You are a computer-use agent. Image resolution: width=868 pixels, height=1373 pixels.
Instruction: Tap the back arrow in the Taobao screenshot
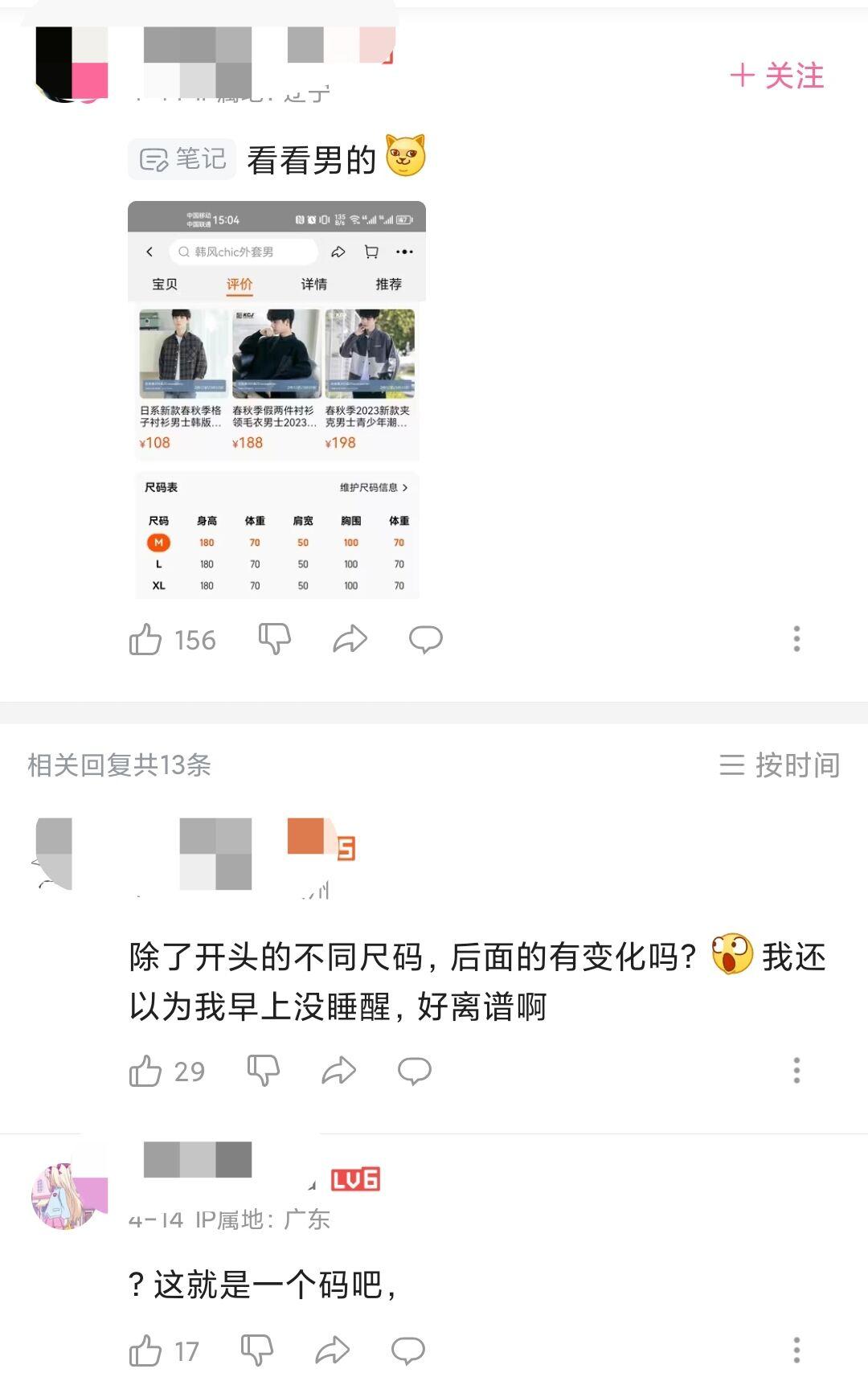click(149, 252)
